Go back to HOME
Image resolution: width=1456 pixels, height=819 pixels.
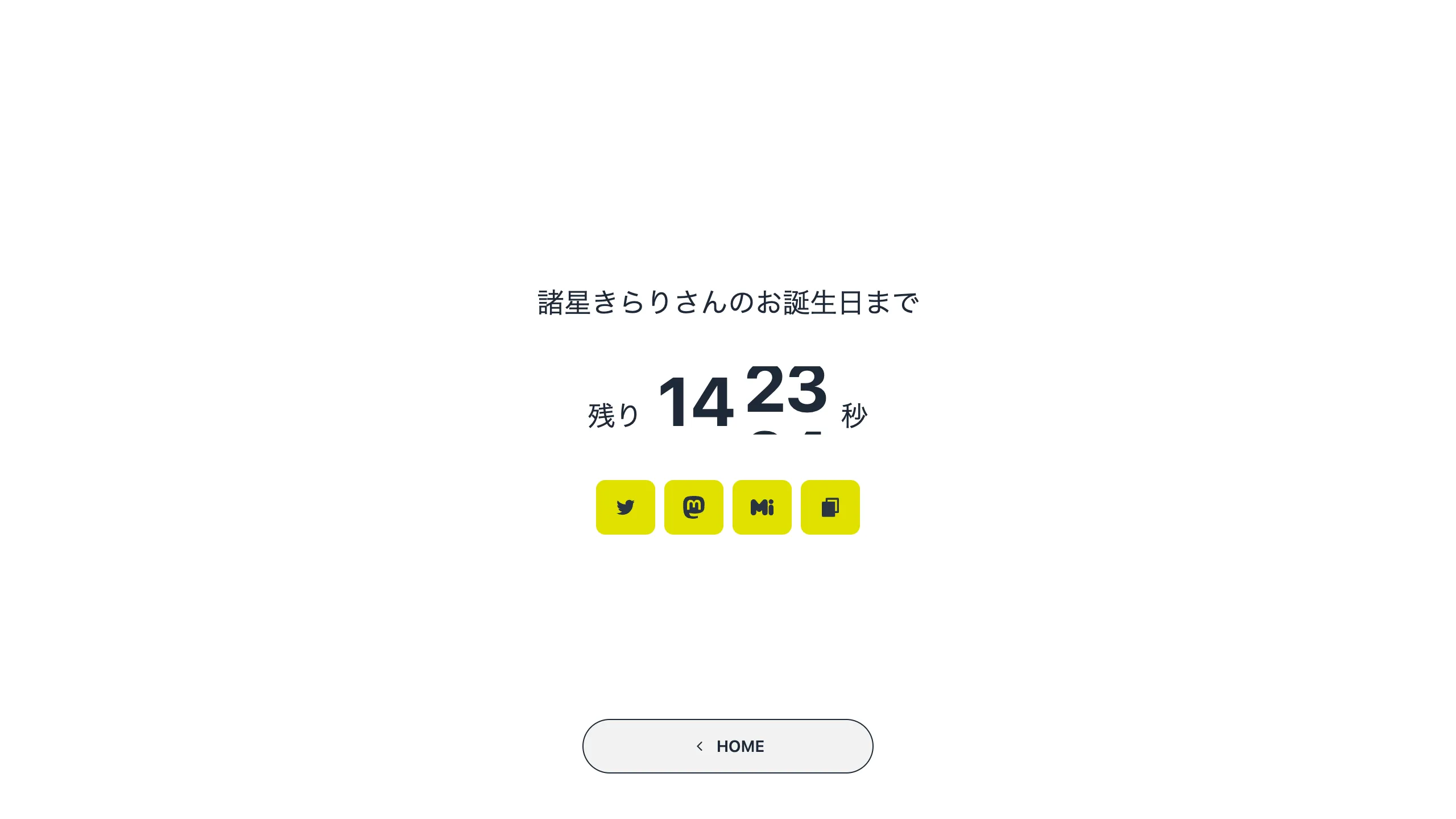click(x=727, y=746)
